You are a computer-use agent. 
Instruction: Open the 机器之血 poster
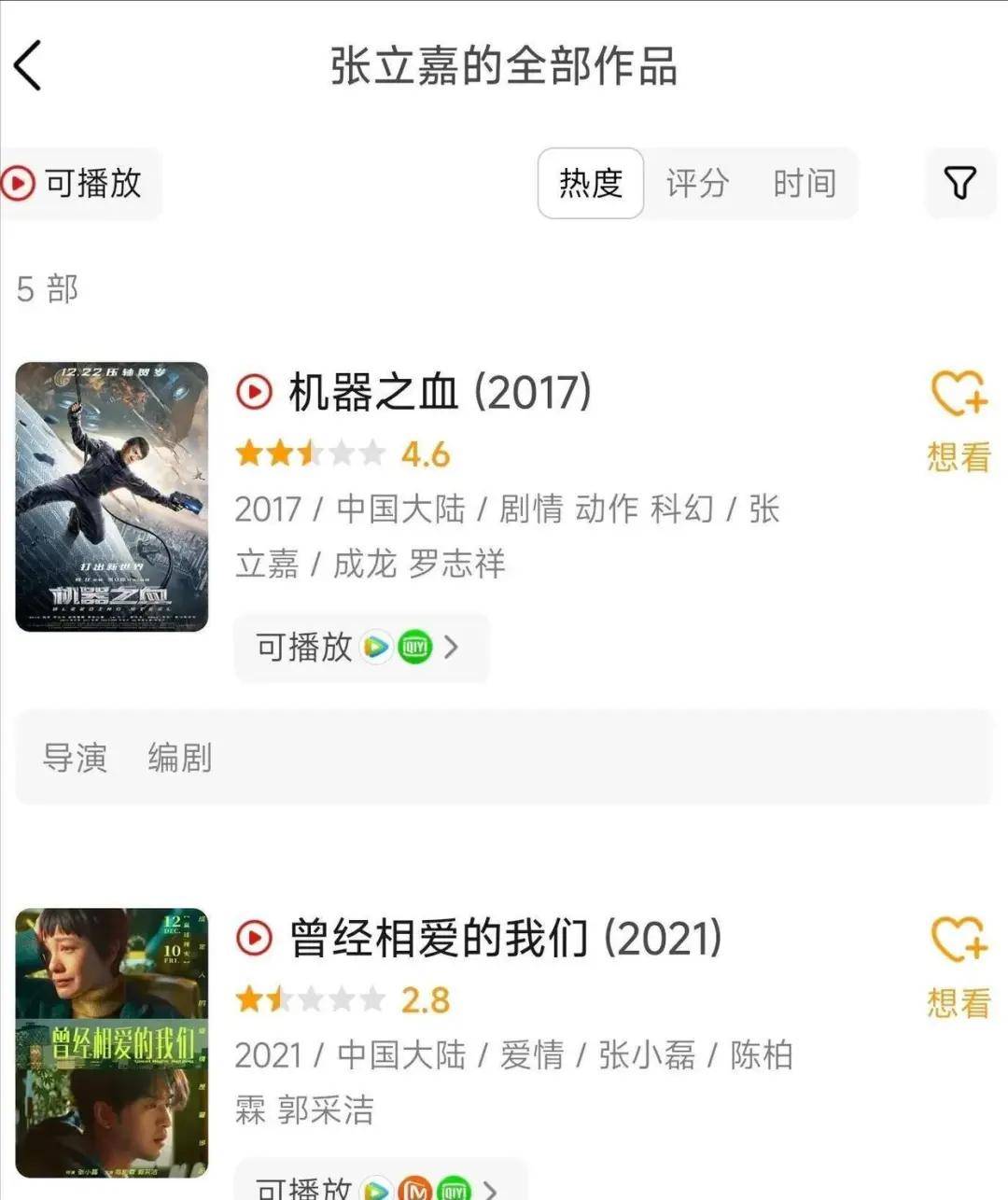[112, 496]
